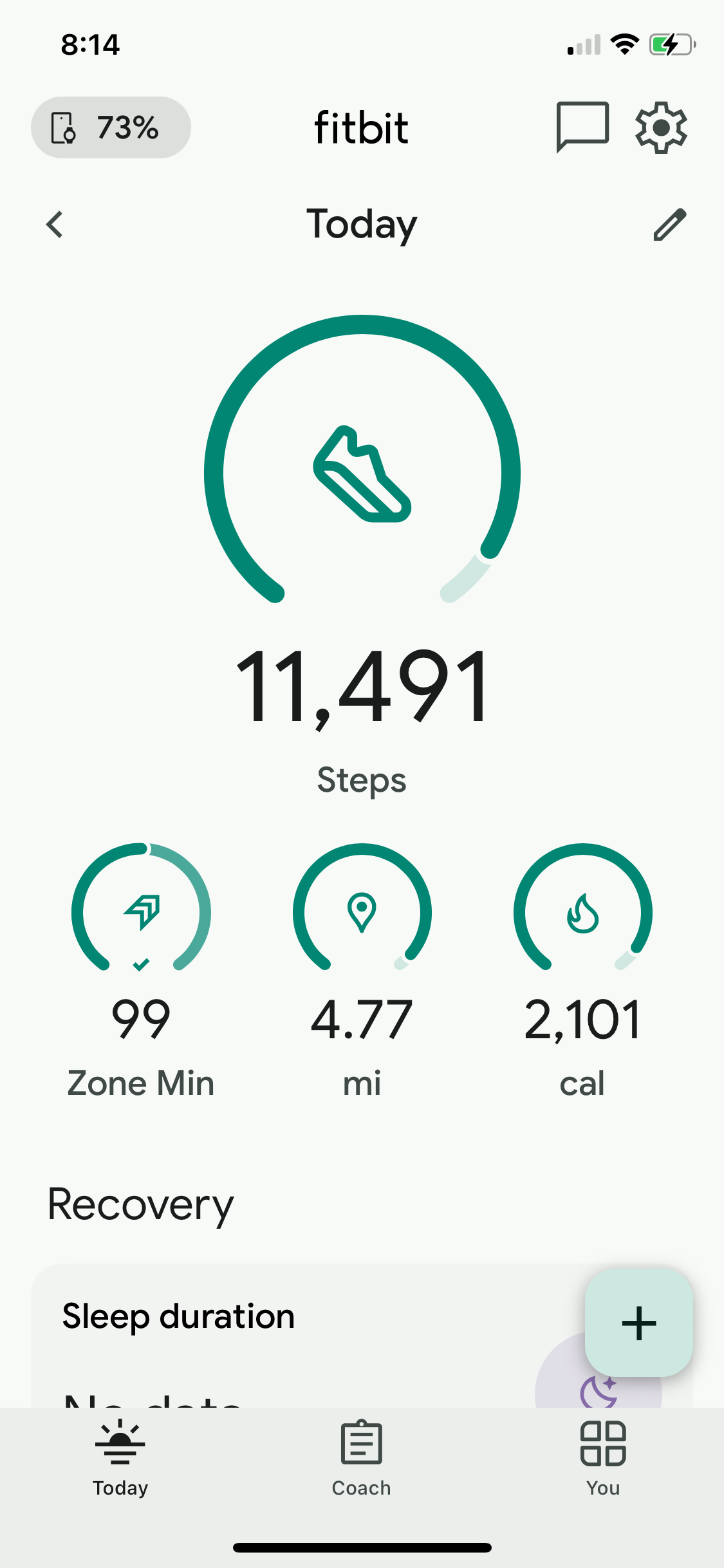724x1568 pixels.
Task: Switch to the Today tab
Action: click(x=120, y=1459)
